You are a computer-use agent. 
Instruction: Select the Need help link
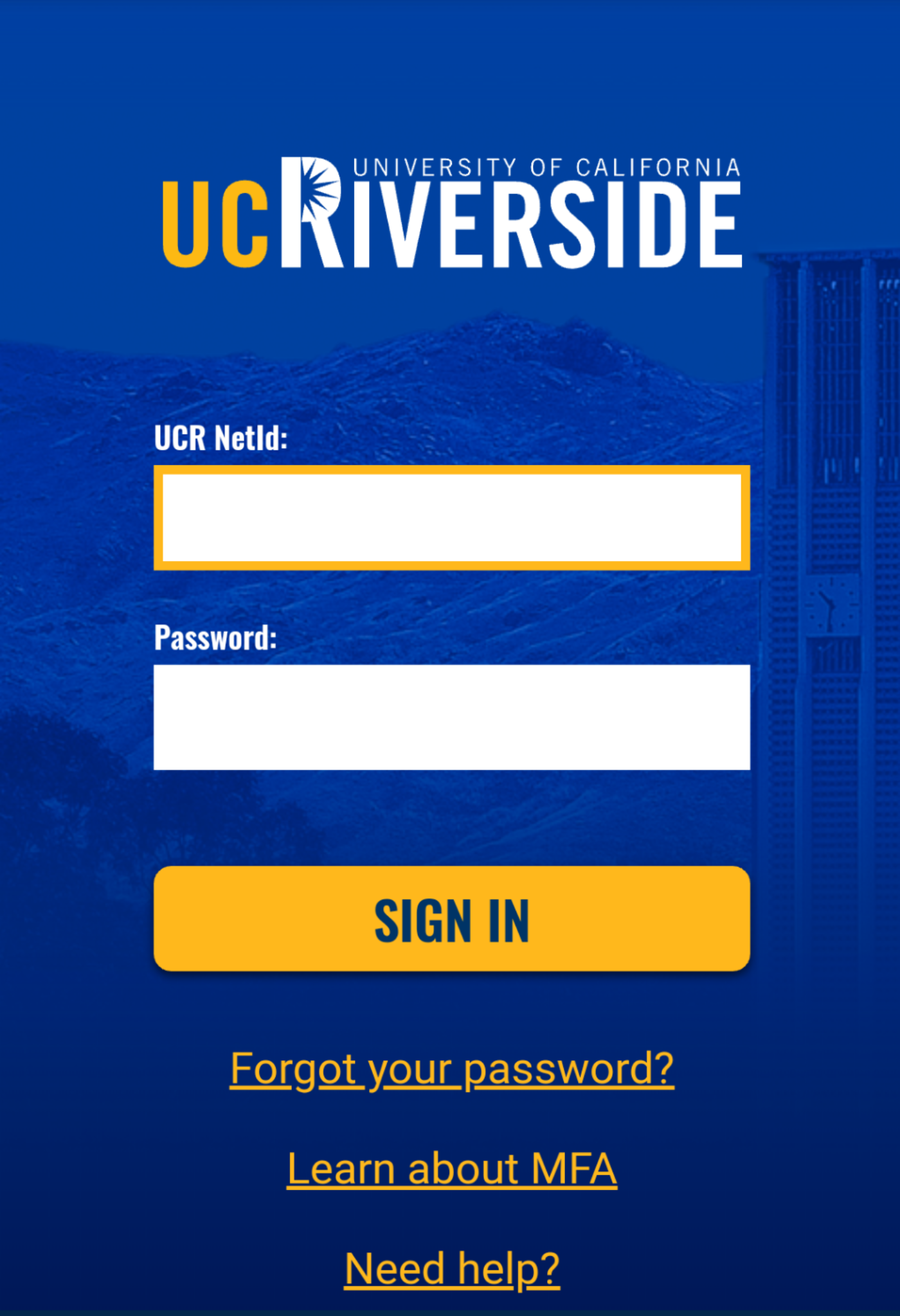[x=451, y=1268]
